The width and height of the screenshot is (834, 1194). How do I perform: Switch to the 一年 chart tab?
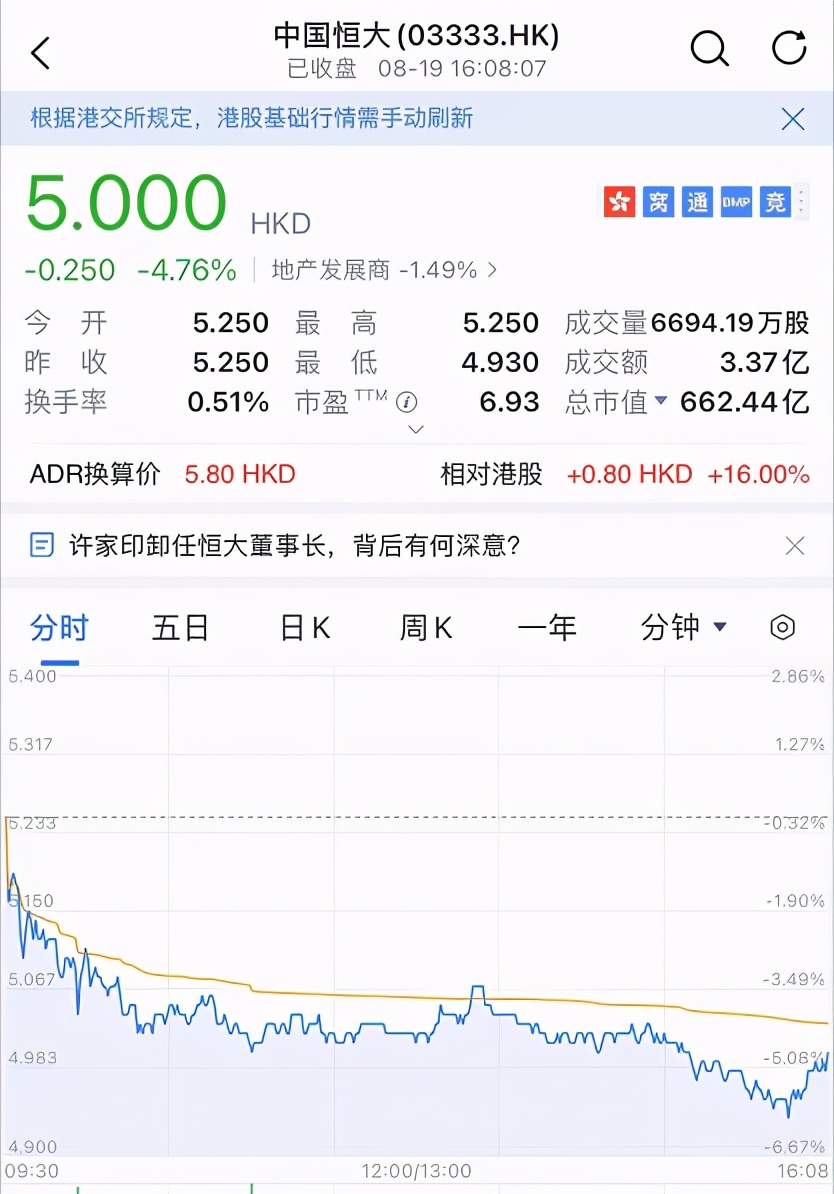(547, 628)
